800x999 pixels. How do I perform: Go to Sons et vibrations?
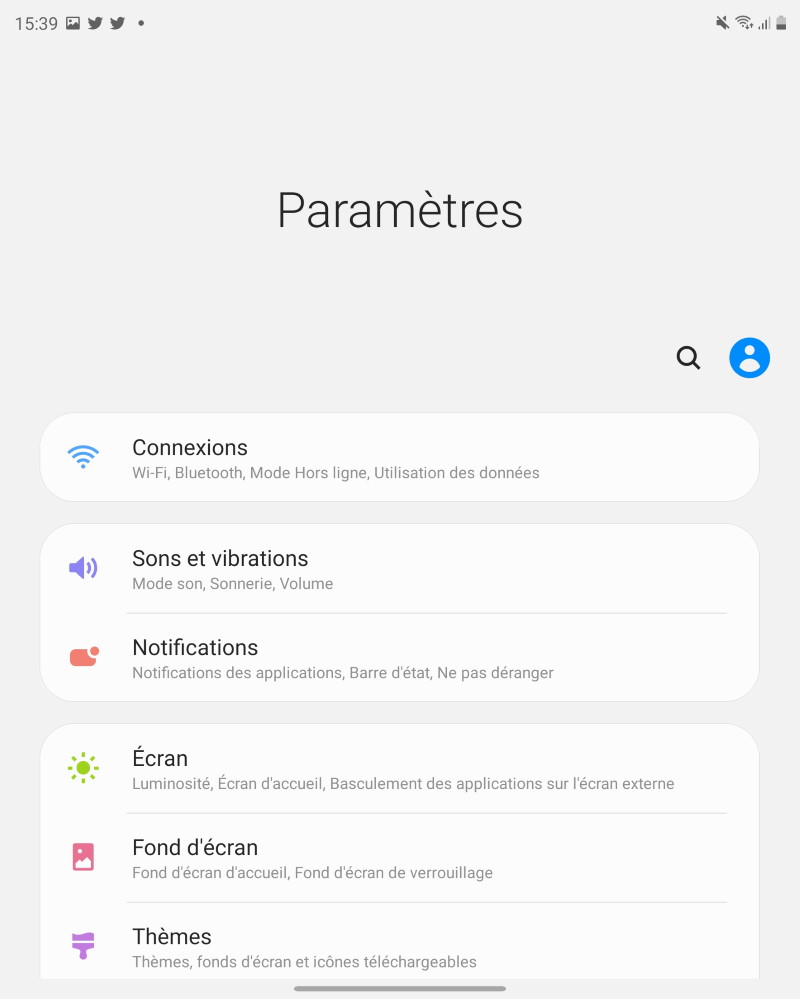(400, 569)
